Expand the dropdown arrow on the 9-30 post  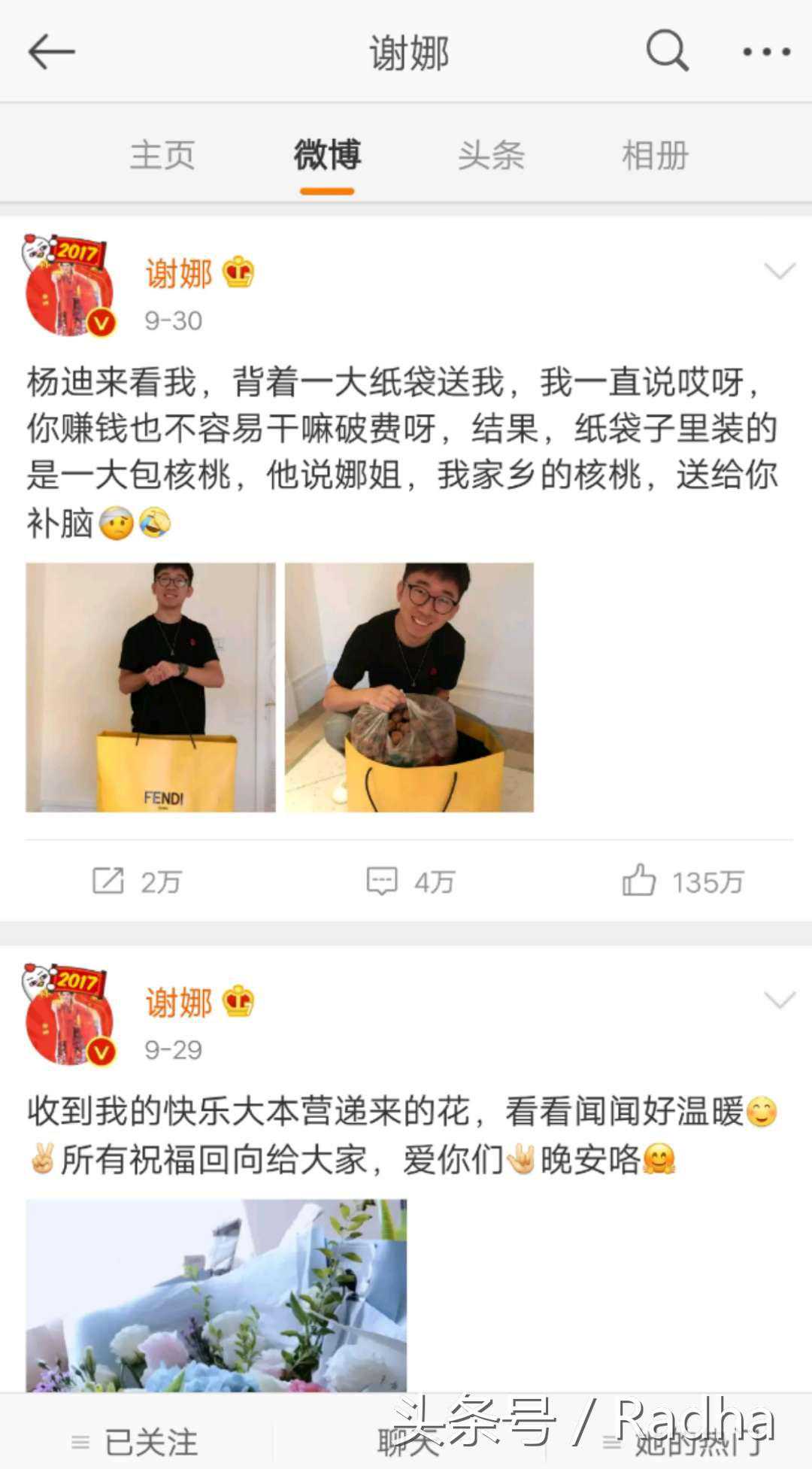pos(779,271)
